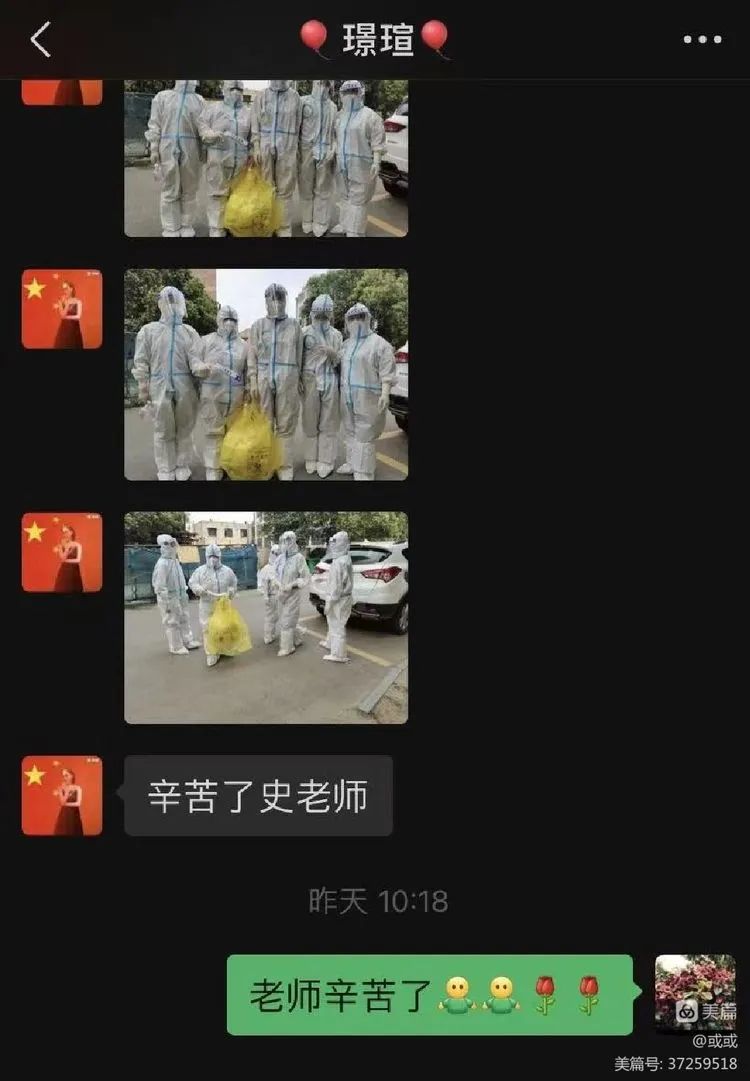This screenshot has height=1081, width=750.
Task: Open the wide photo with the white SUV
Action: point(266,617)
